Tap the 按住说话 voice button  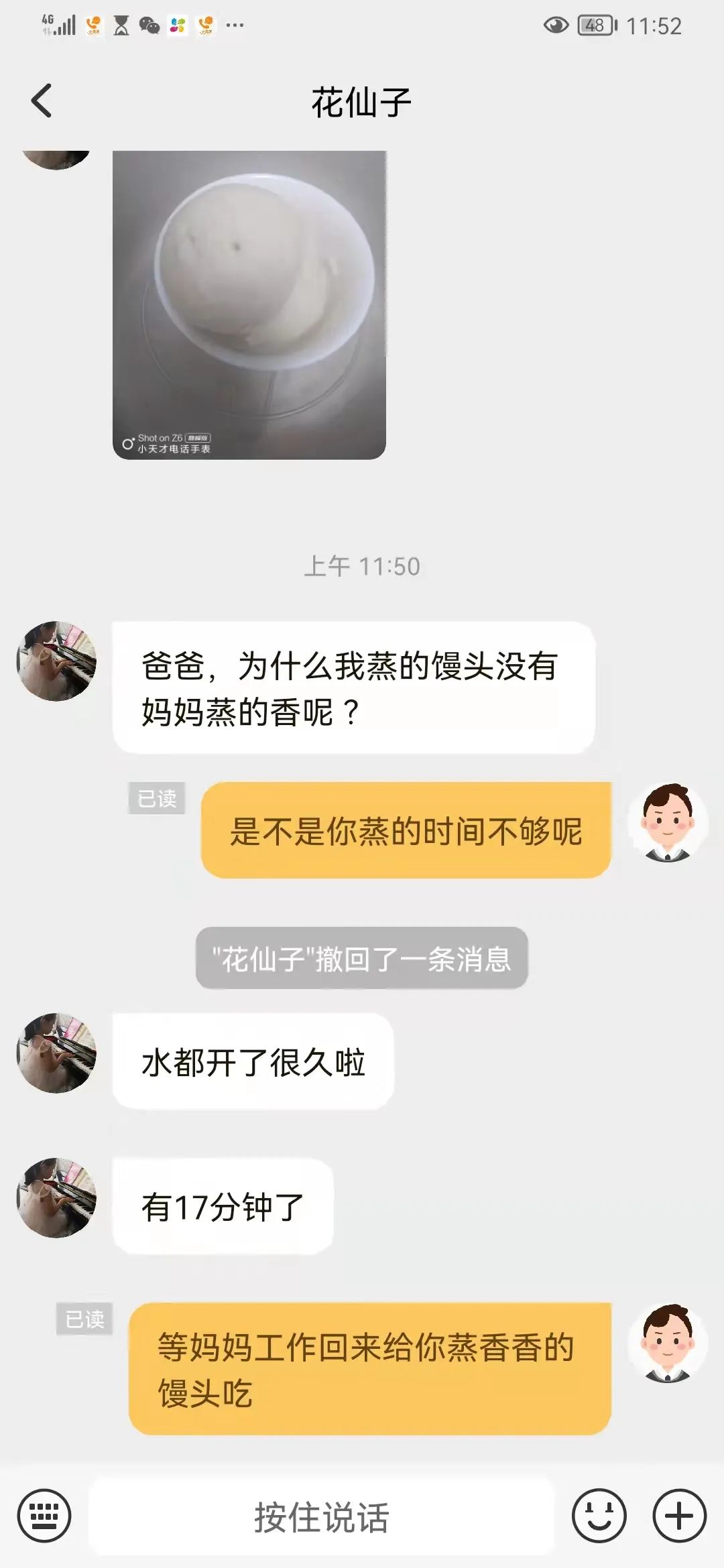pyautogui.click(x=322, y=1517)
